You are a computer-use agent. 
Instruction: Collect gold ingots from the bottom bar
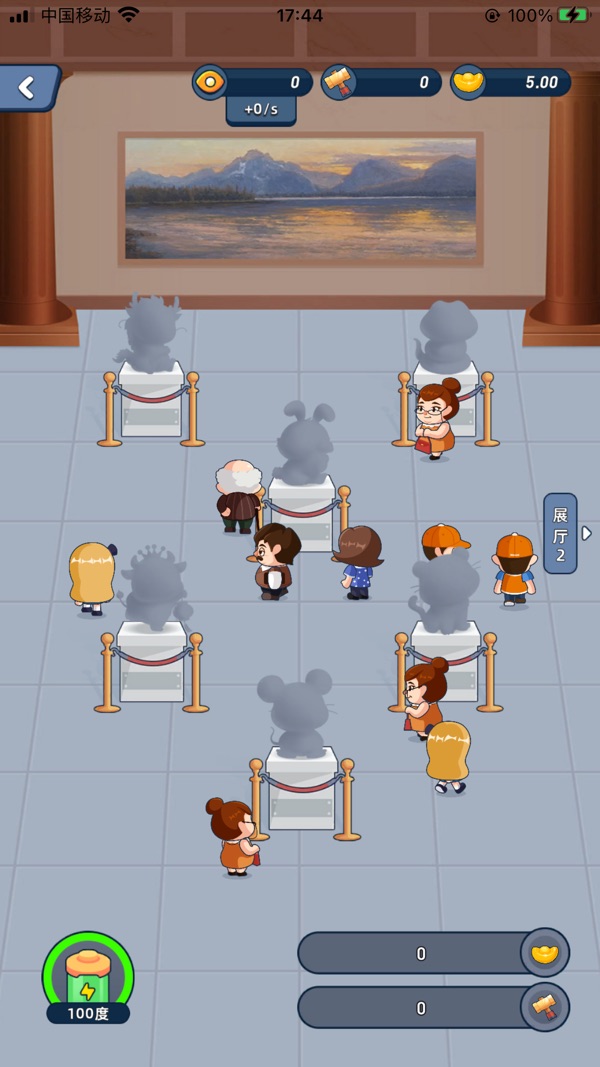pyautogui.click(x=544, y=953)
